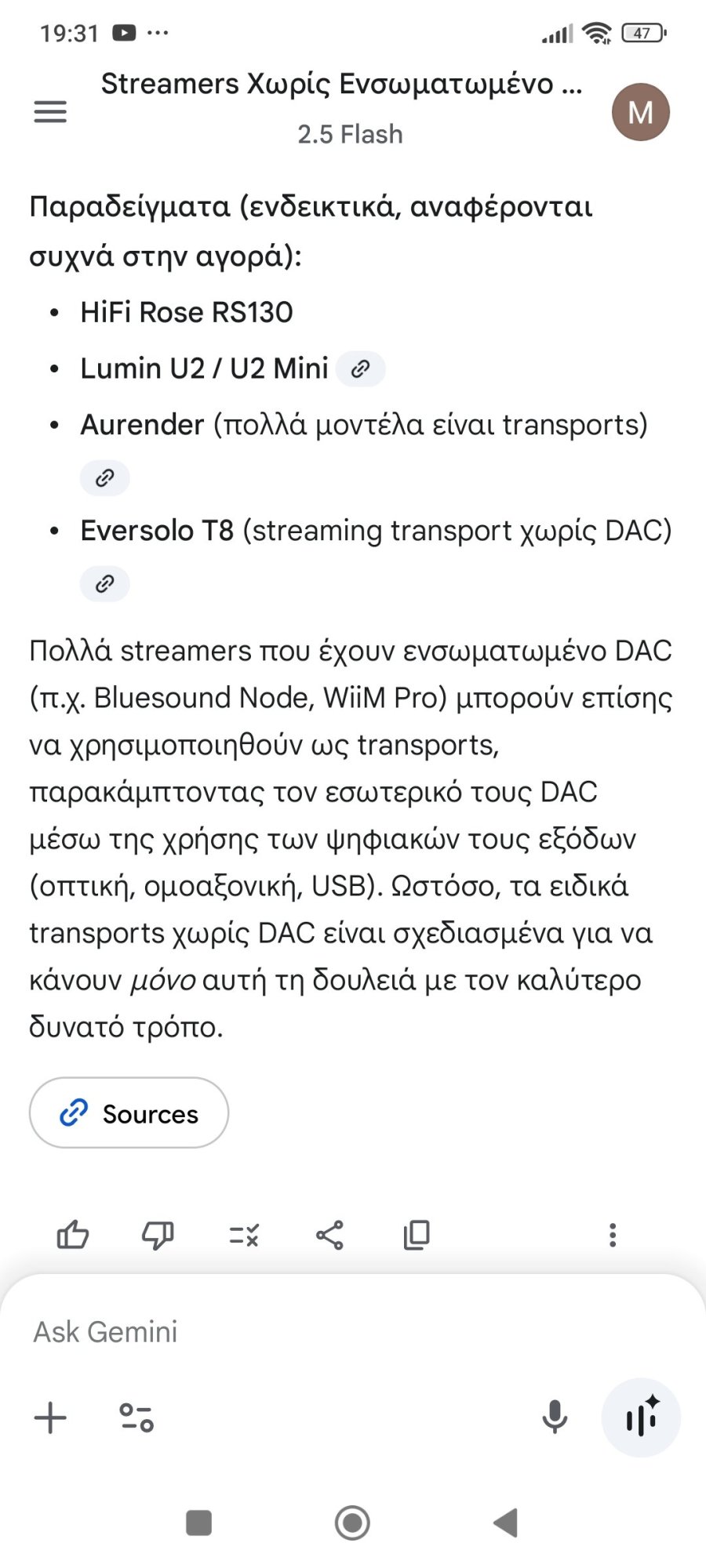The image size is (706, 1568).
Task: Open the 2.5 Flash model selector
Action: click(x=350, y=134)
